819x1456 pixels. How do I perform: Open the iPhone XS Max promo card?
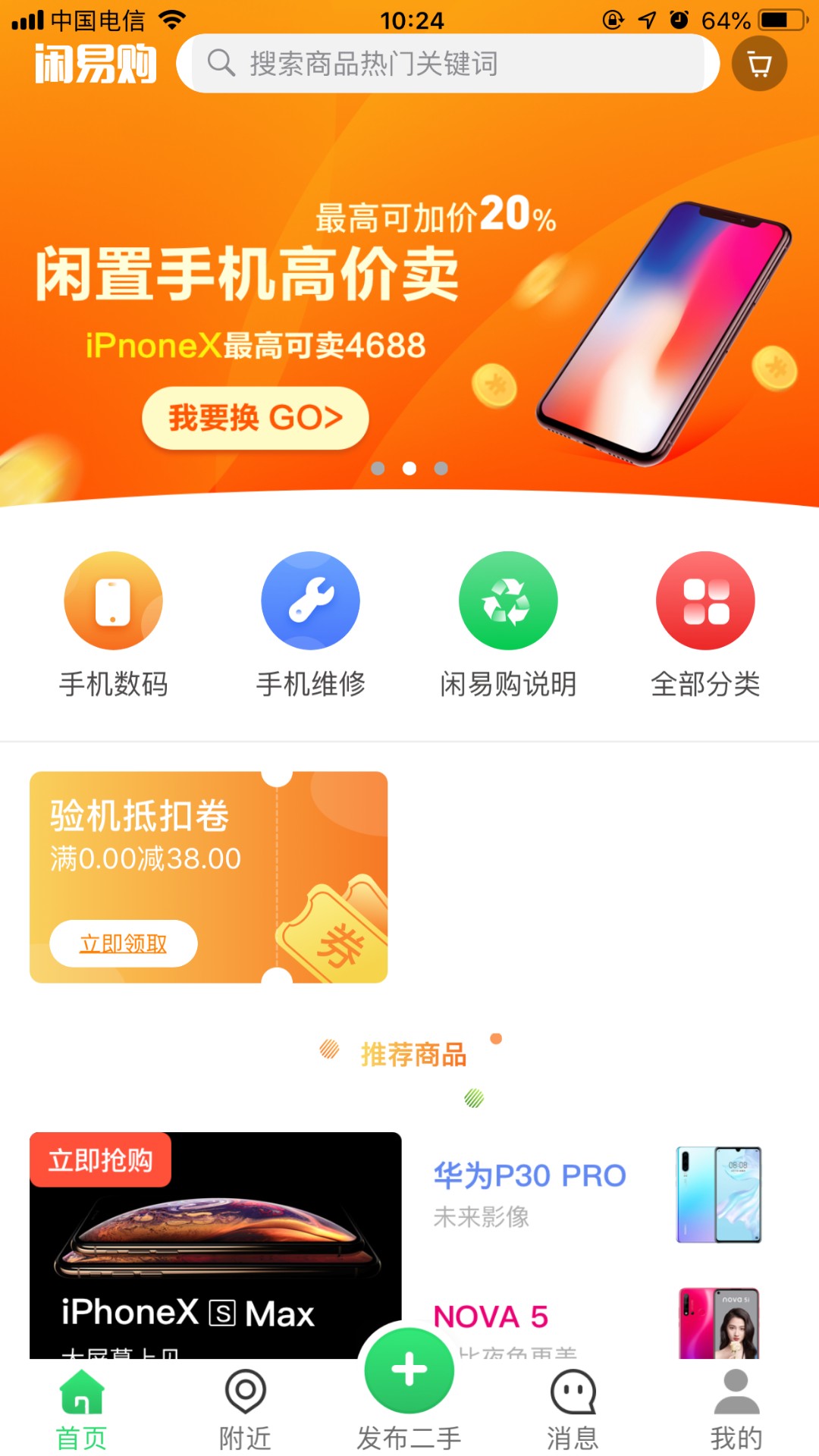click(215, 1244)
